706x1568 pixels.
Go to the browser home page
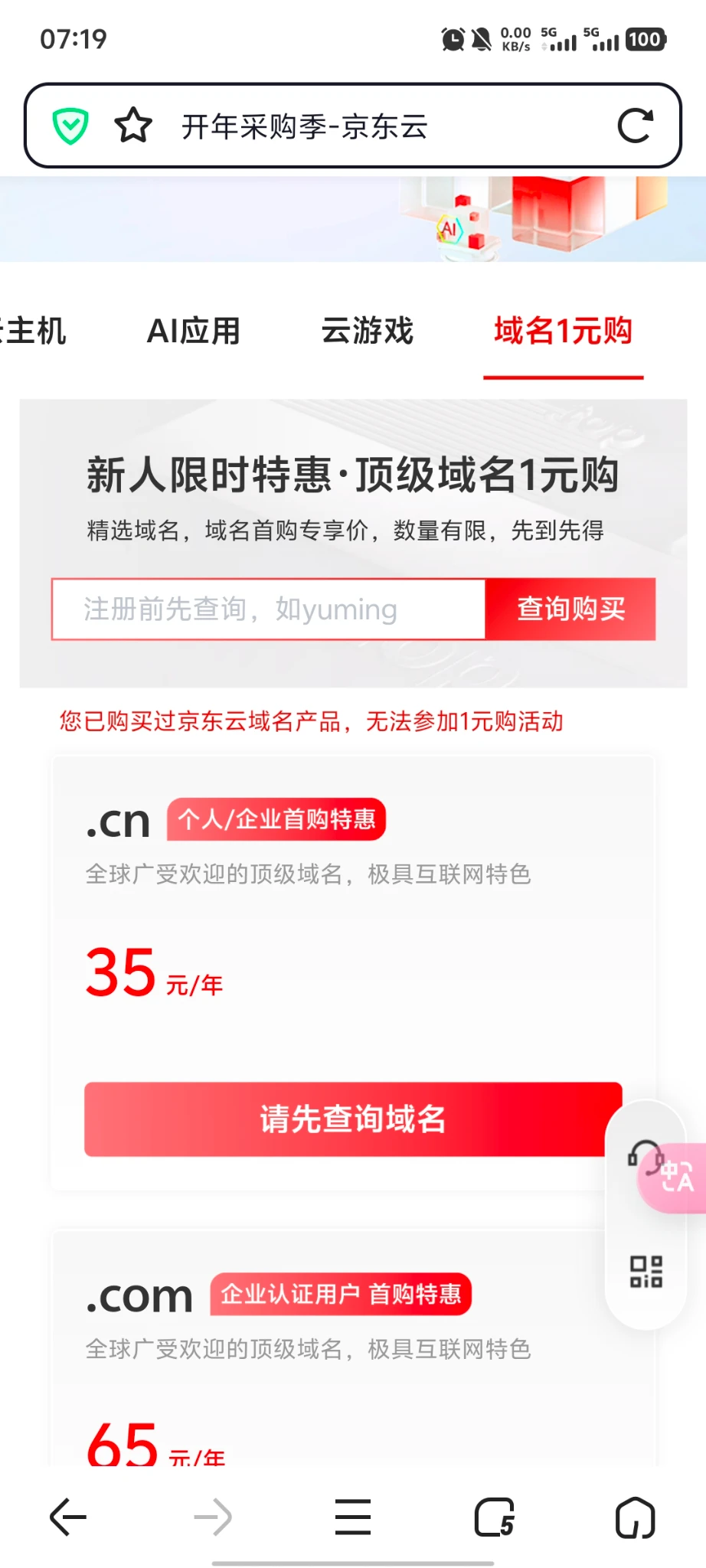(x=635, y=1517)
